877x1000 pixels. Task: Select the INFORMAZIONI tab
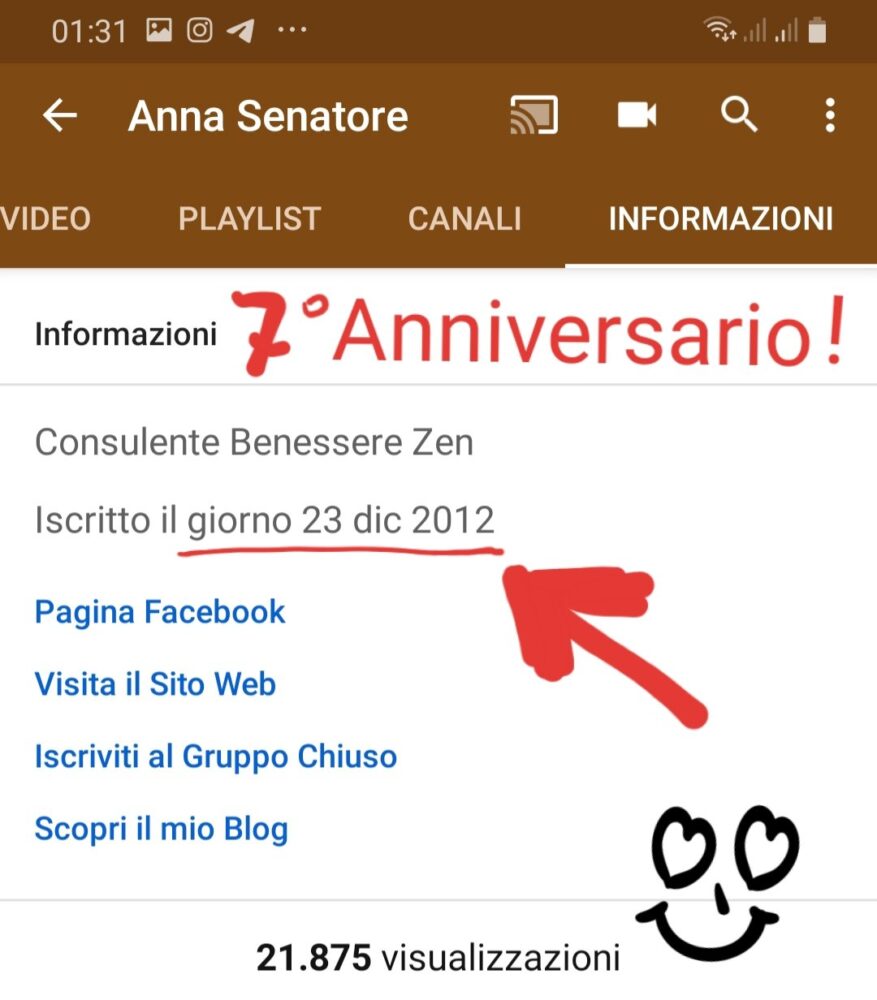click(x=720, y=218)
